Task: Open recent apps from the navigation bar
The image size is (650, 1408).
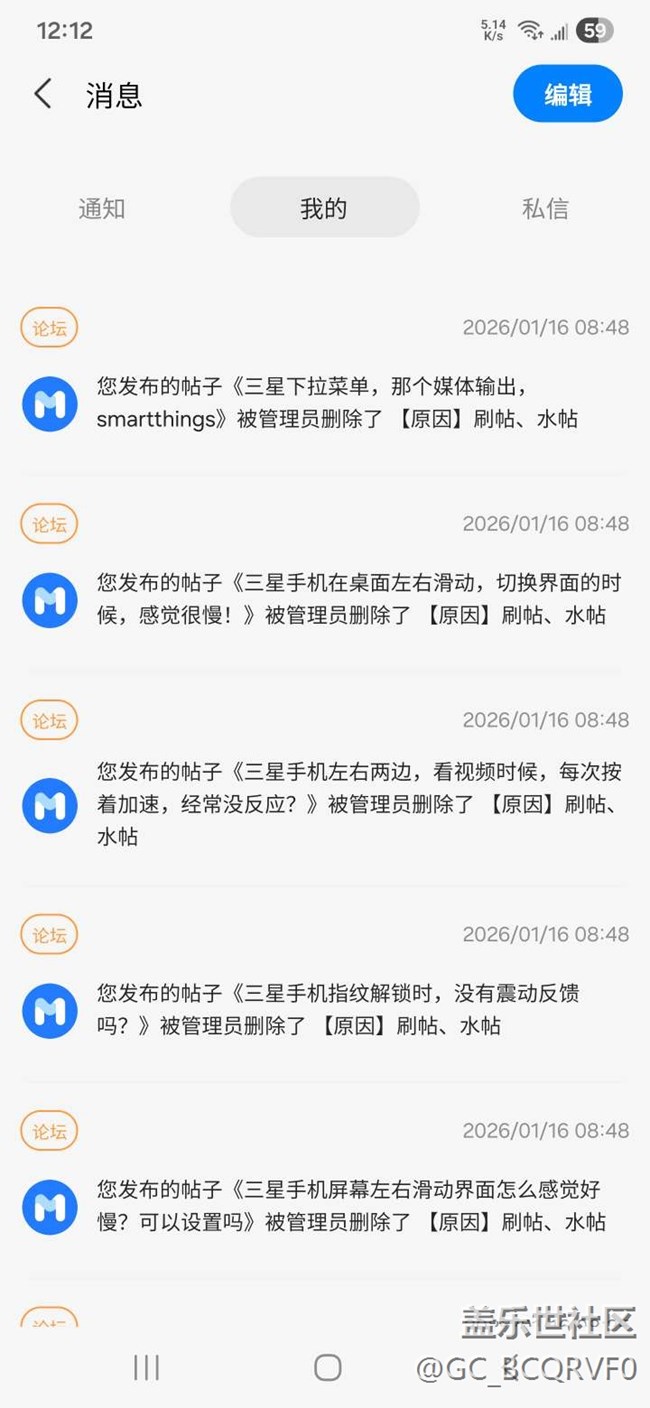Action: coord(146,1367)
